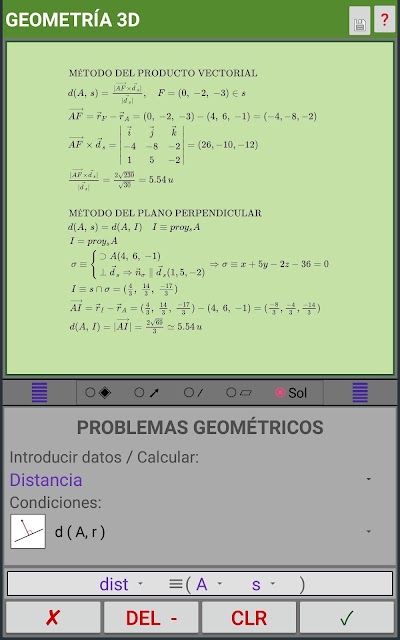Viewport: 400px width, 640px height.
Task: Cancel with the red X button
Action: click(53, 618)
